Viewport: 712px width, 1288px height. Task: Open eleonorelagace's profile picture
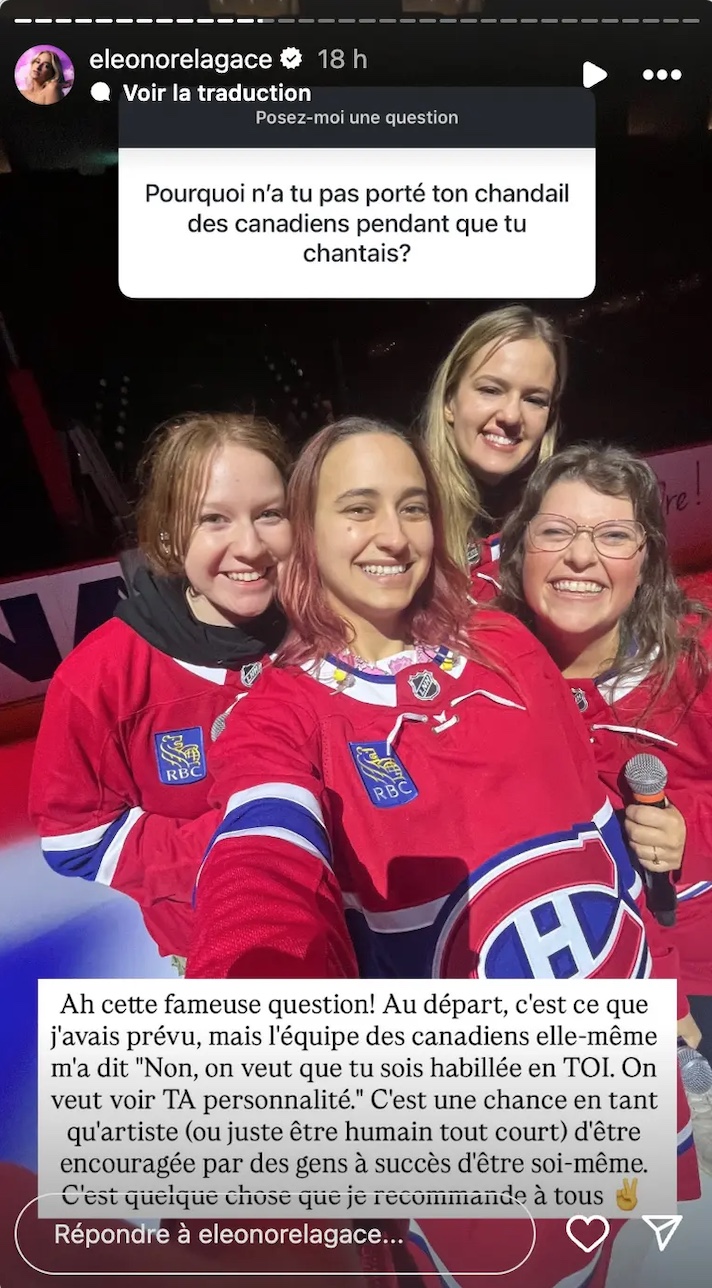coord(44,75)
